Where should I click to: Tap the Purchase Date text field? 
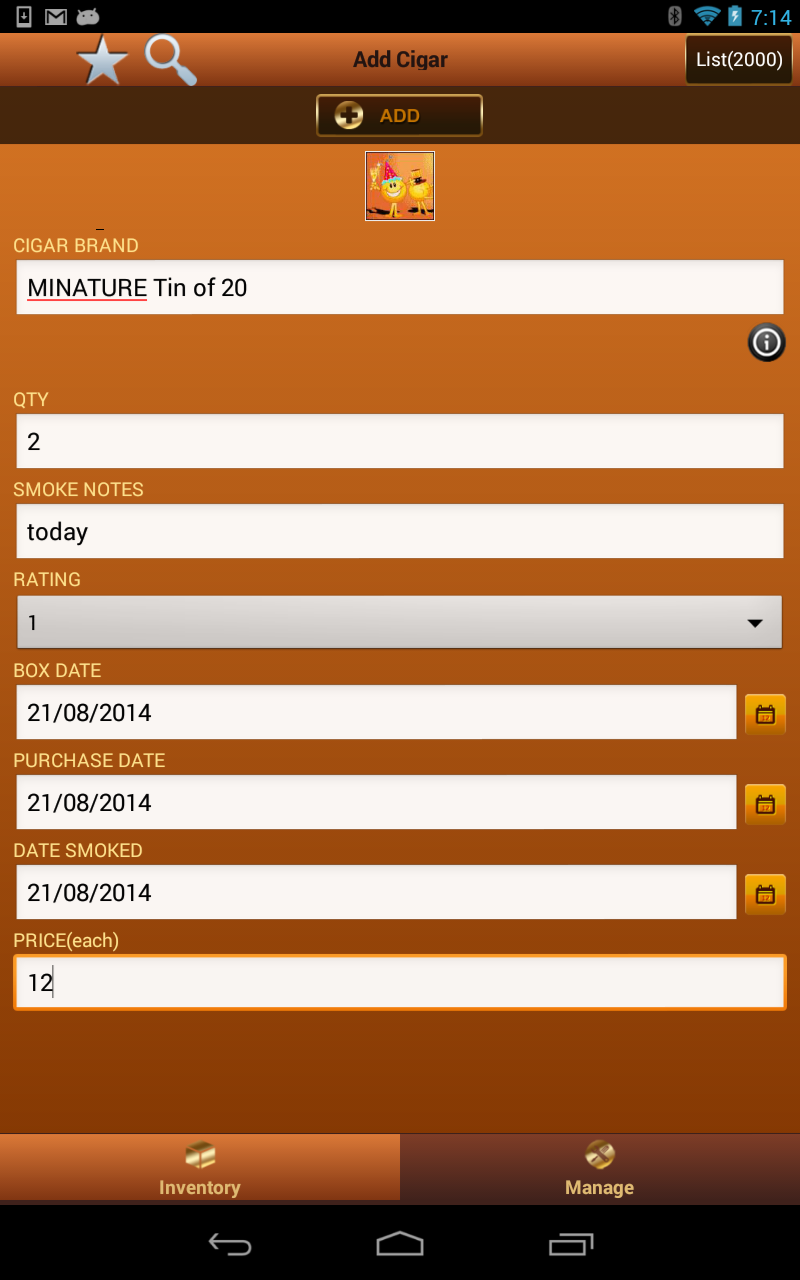[x=376, y=803]
